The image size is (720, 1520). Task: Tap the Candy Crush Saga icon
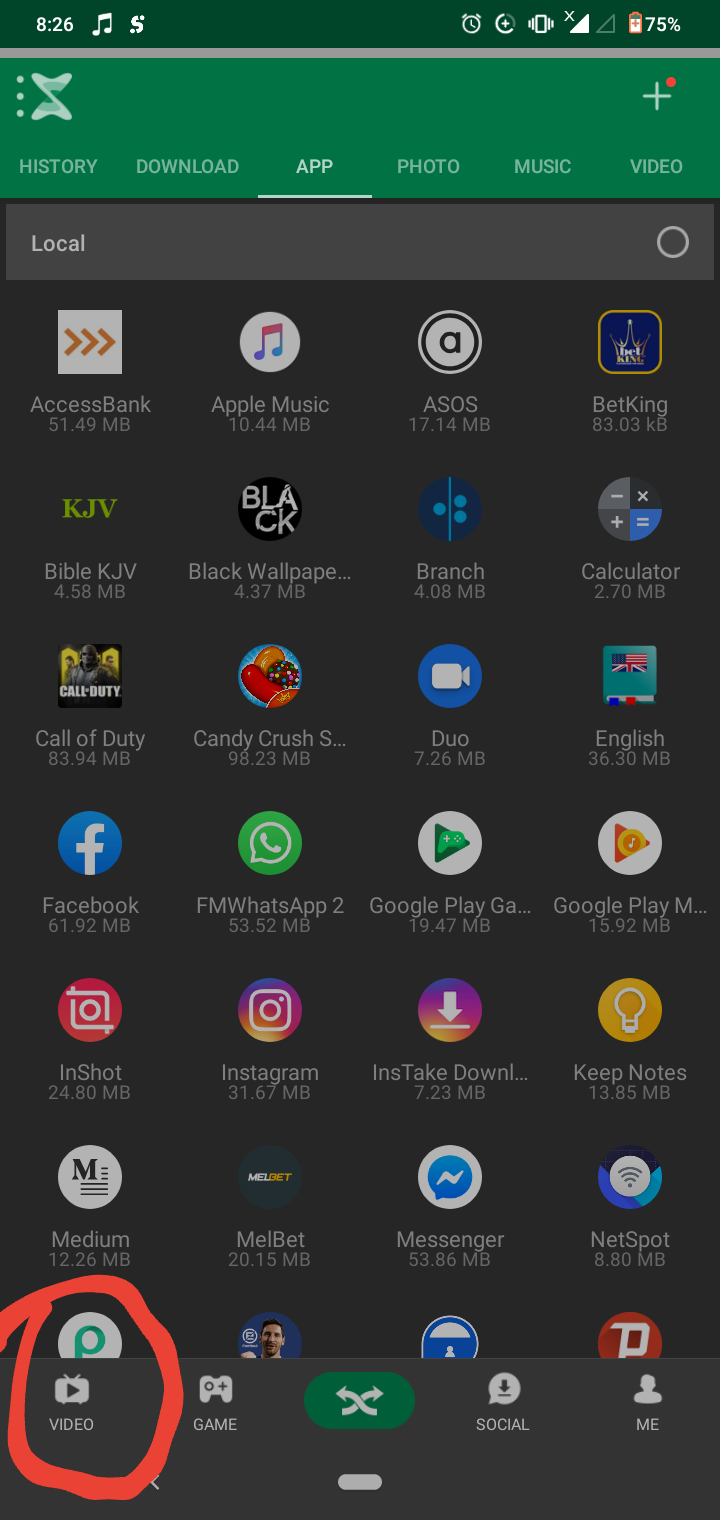coord(270,676)
